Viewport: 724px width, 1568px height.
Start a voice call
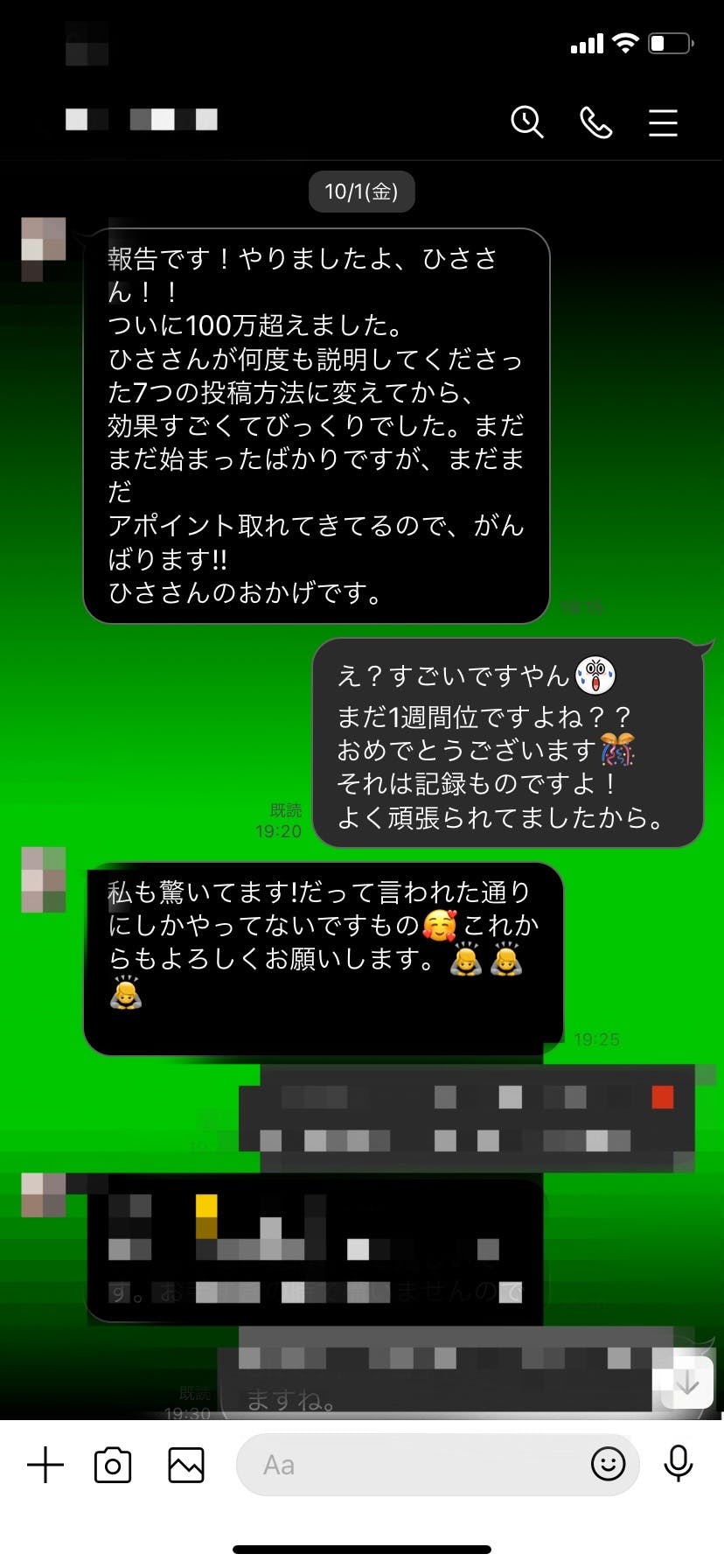595,122
